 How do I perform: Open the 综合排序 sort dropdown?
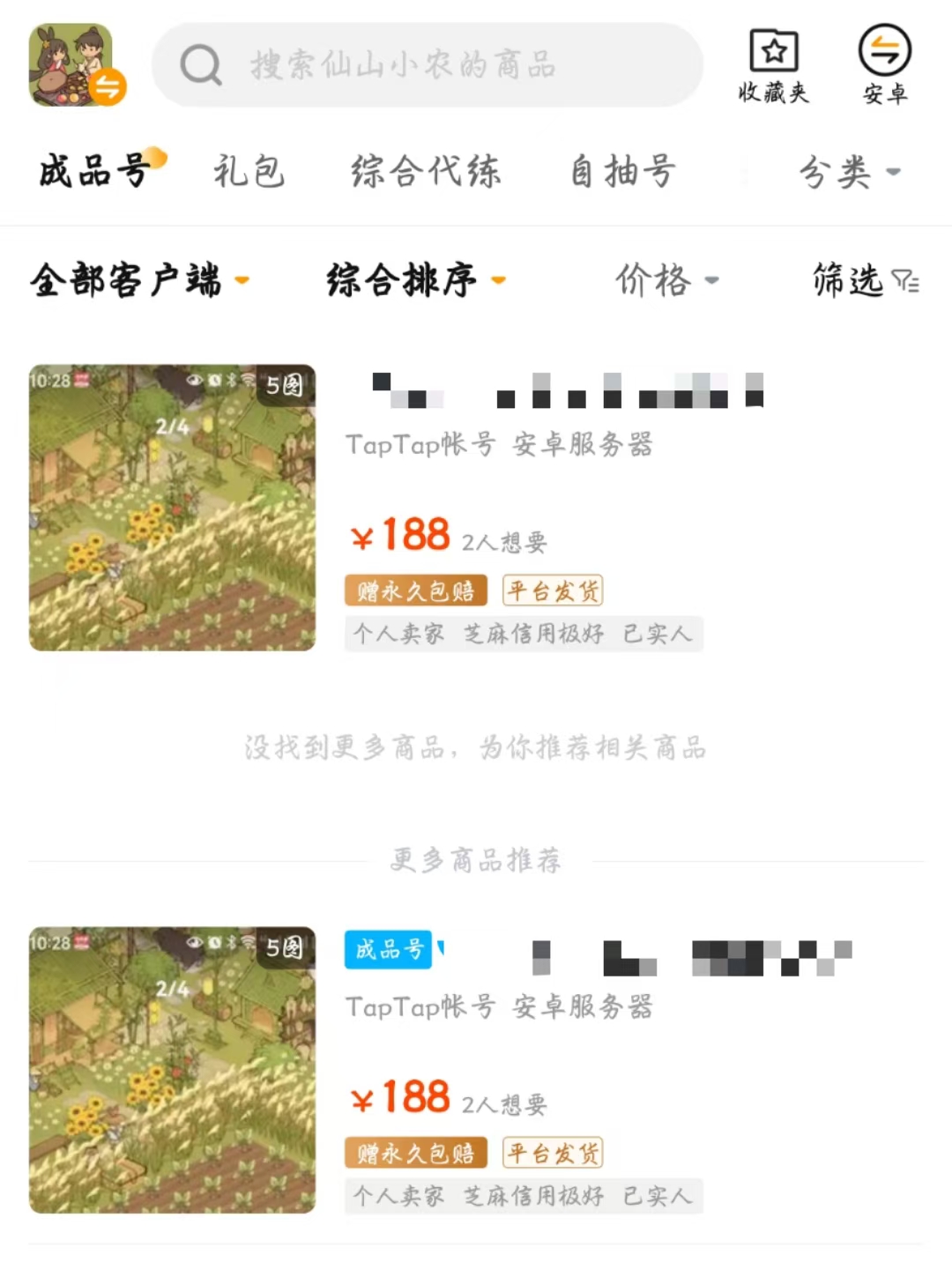415,280
